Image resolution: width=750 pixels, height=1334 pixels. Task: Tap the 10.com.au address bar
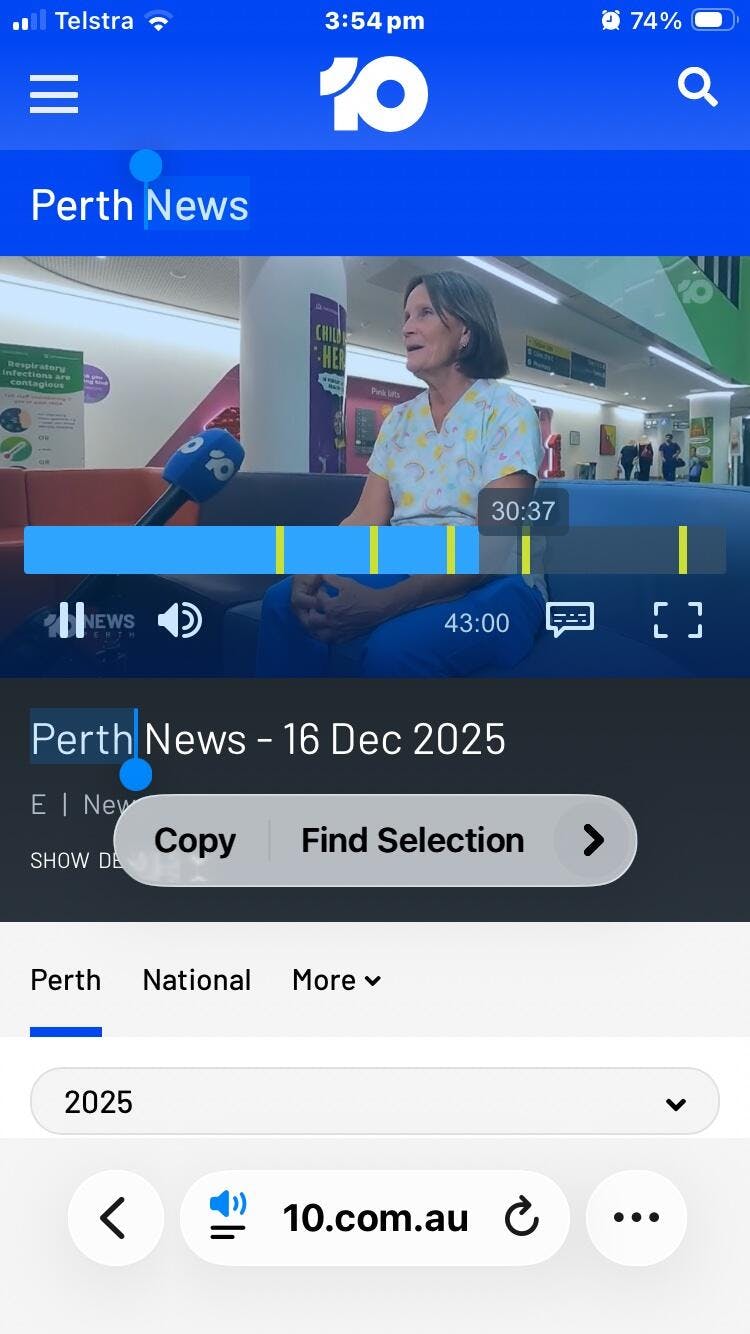[x=375, y=1218]
